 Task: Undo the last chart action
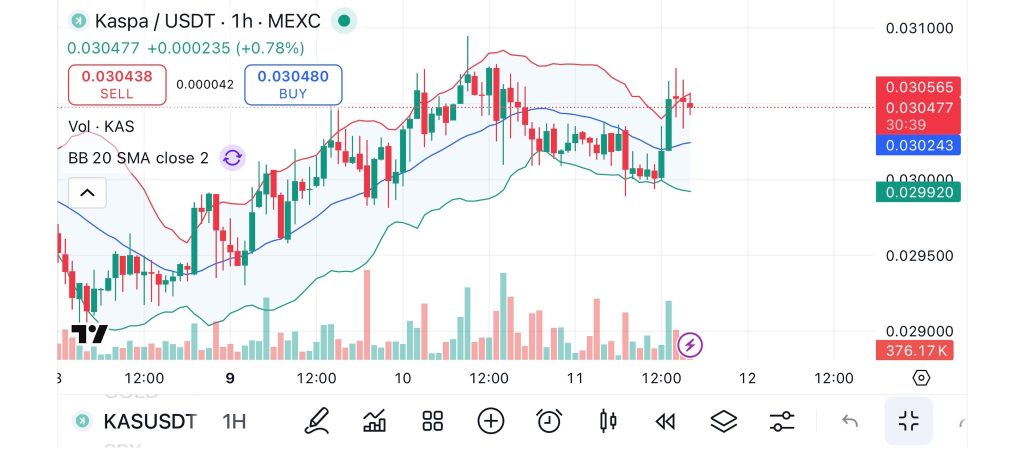click(850, 421)
